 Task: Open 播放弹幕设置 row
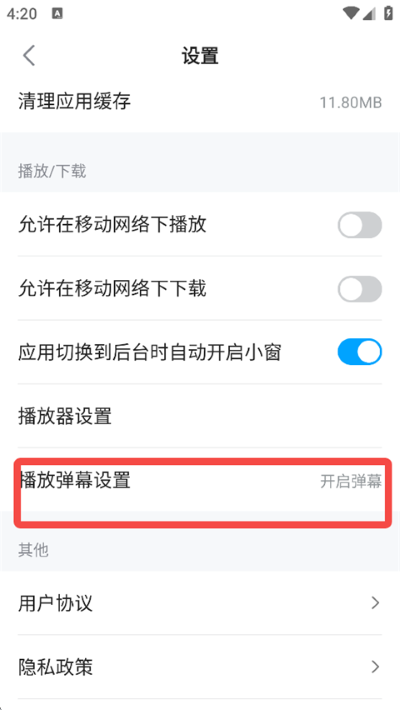coord(200,480)
